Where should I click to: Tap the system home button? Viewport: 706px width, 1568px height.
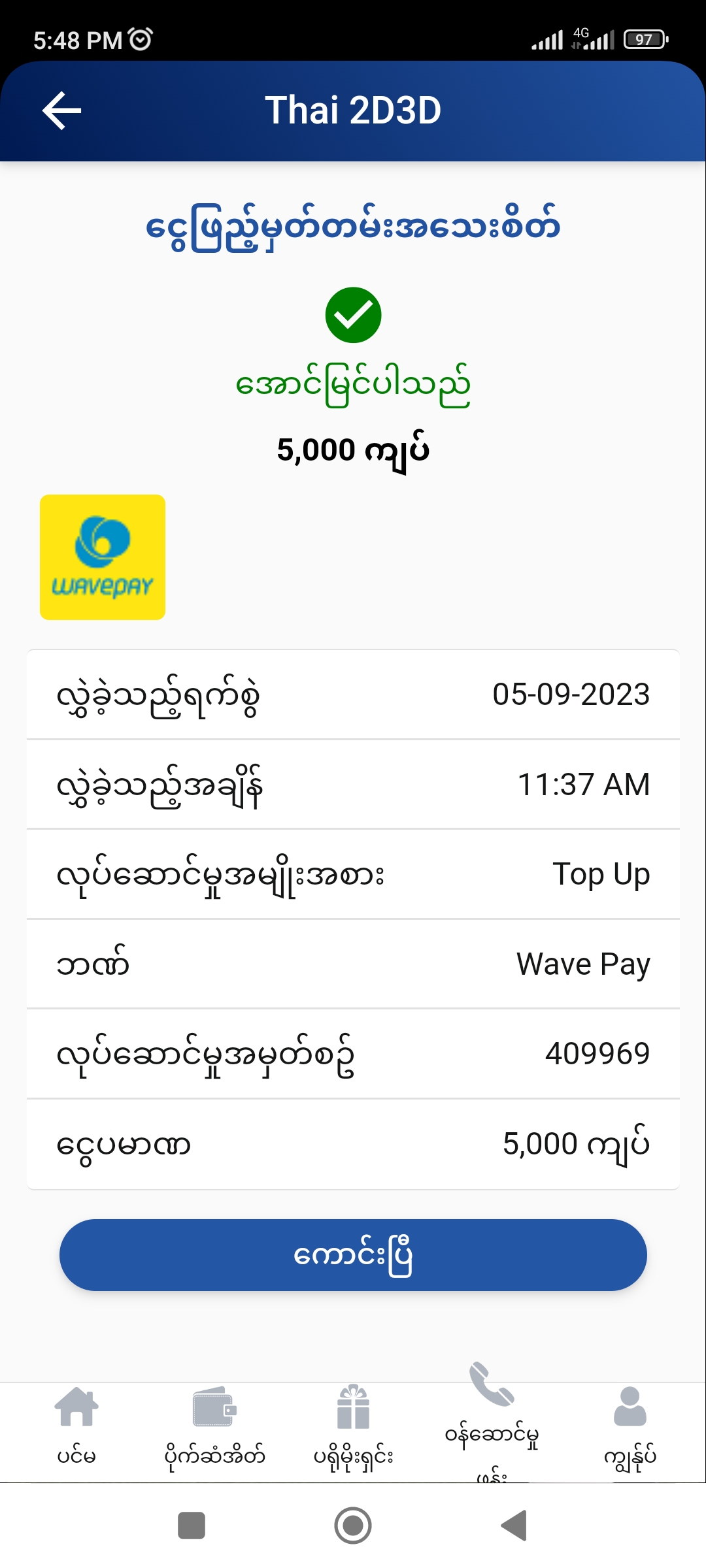point(353,1526)
